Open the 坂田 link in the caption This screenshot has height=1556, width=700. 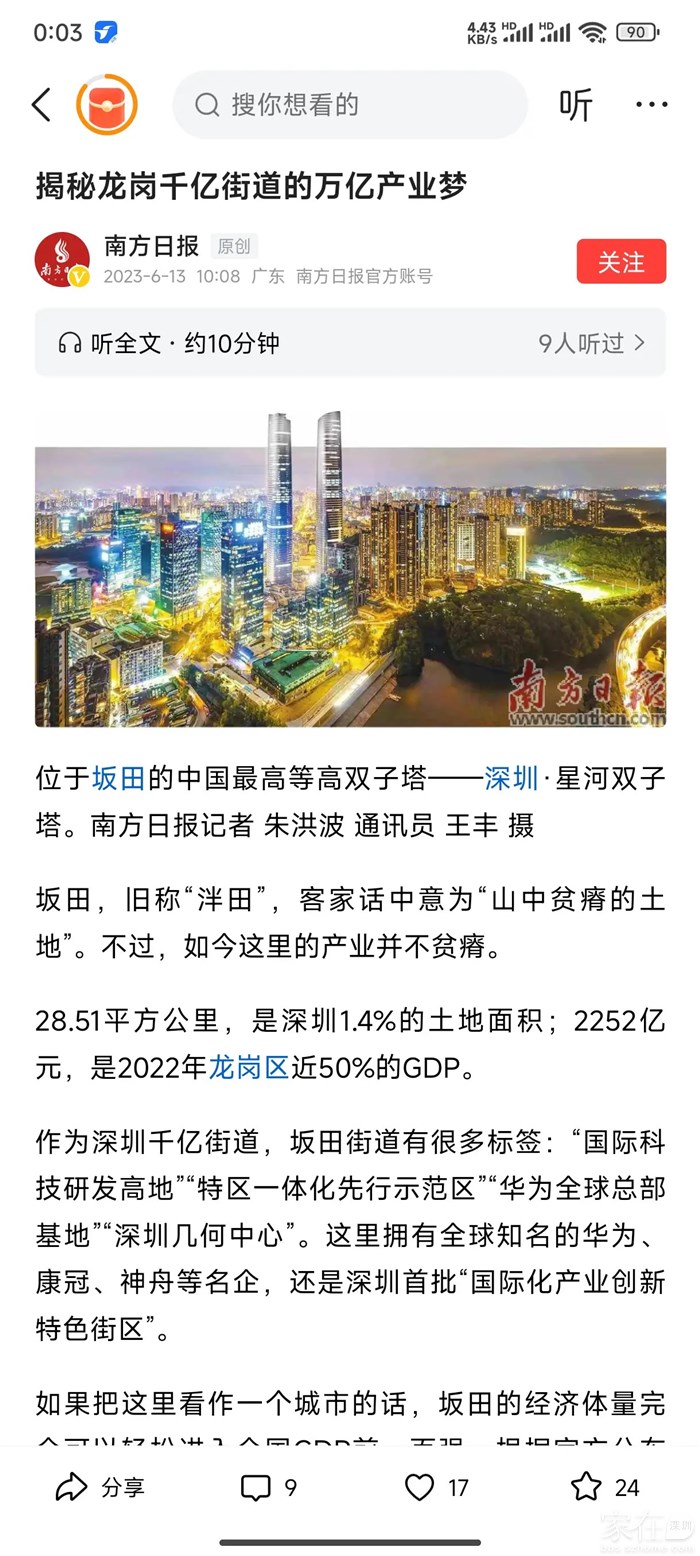click(119, 777)
